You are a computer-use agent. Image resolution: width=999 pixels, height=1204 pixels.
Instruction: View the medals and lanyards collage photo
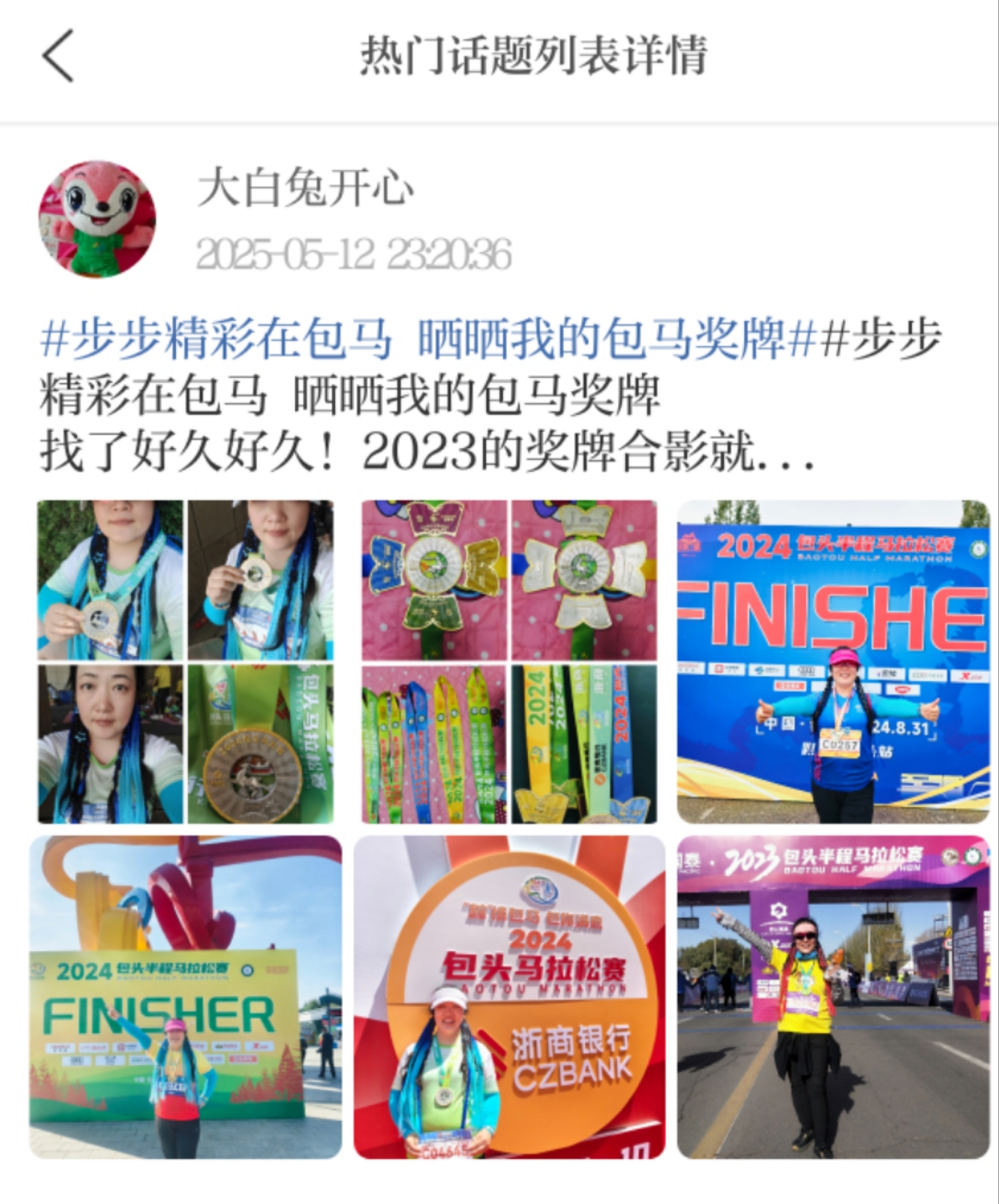point(510,662)
